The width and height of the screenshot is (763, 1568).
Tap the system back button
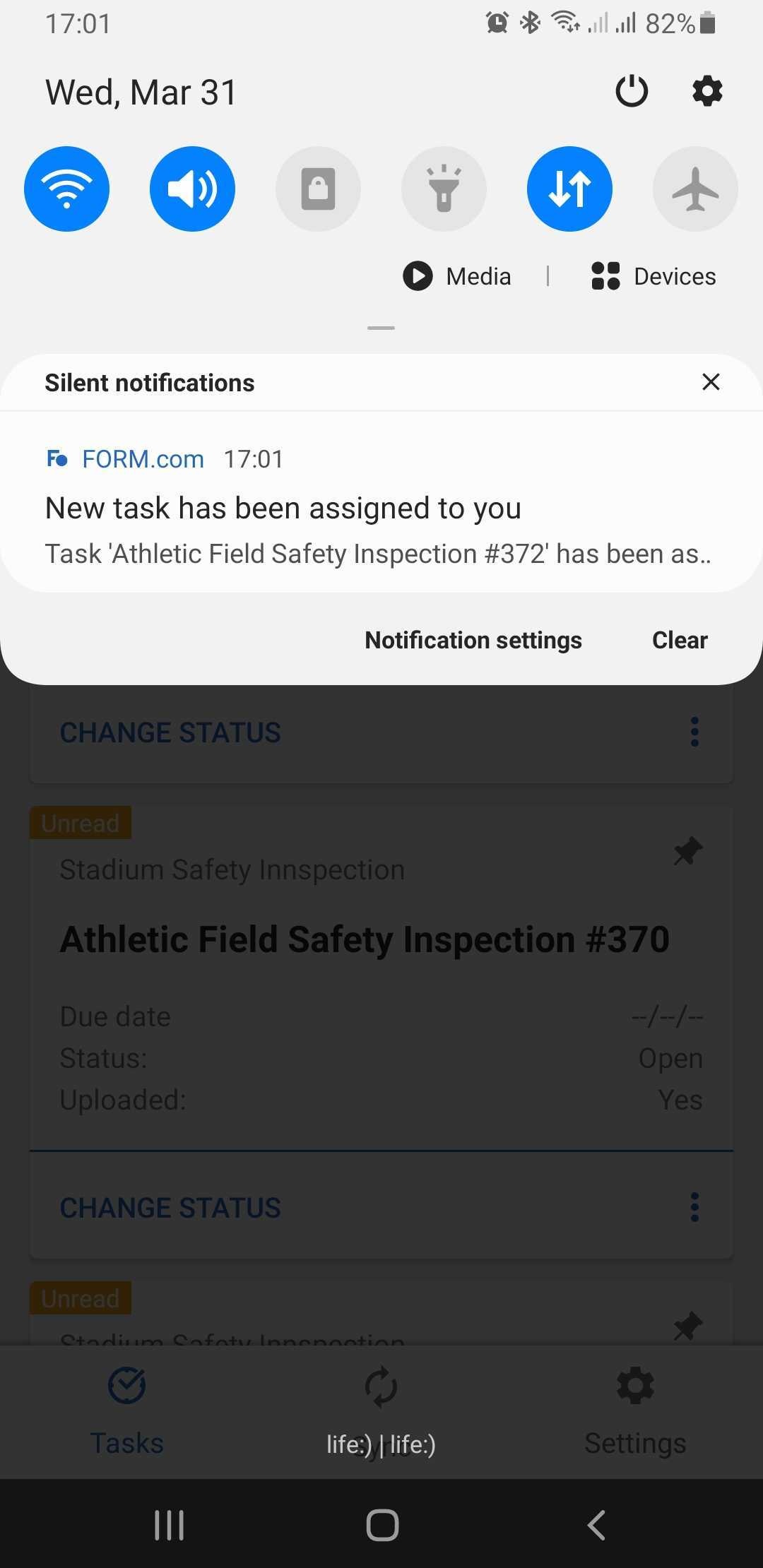[x=597, y=1524]
